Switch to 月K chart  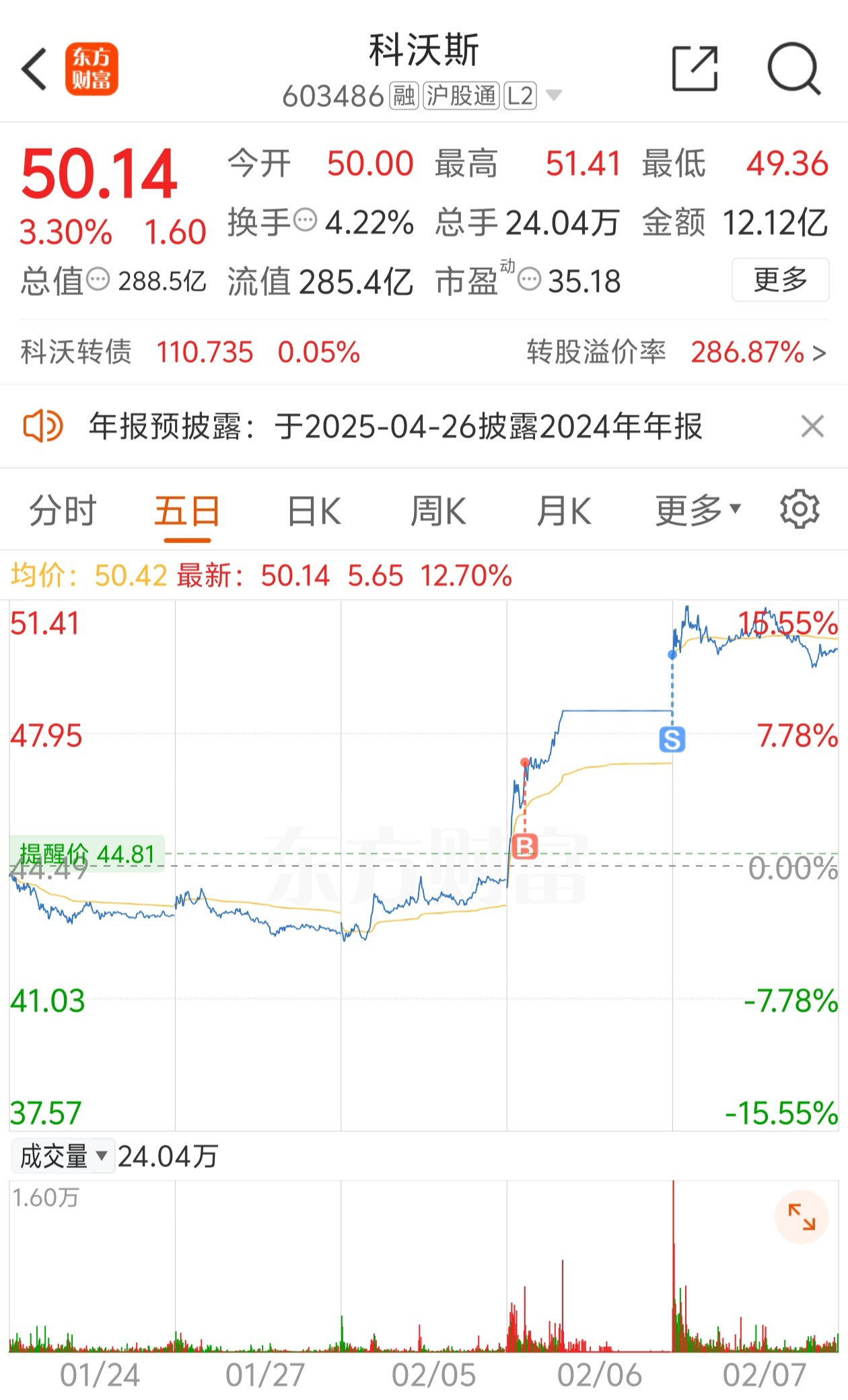pos(564,511)
